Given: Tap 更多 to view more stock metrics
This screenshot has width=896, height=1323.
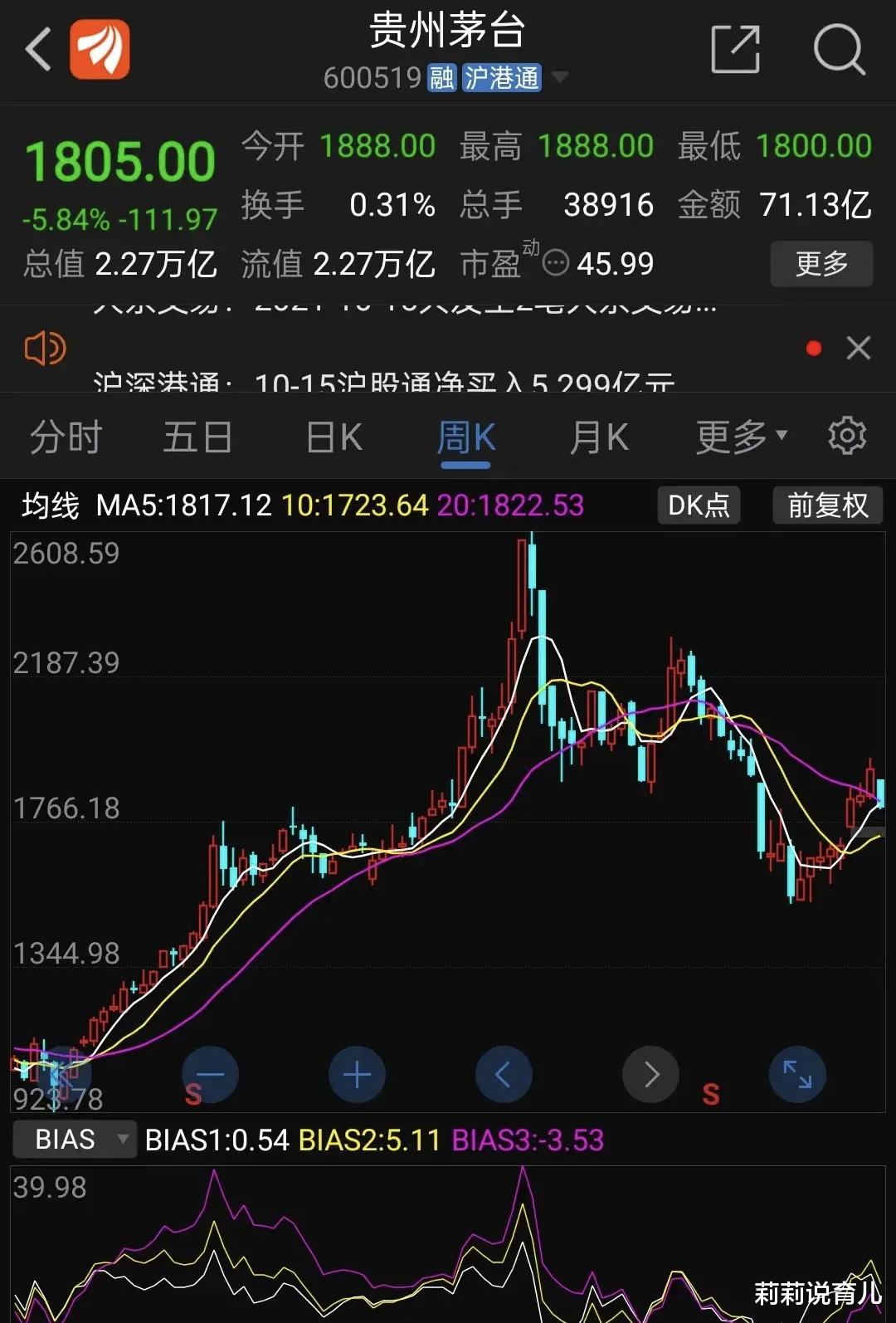Looking at the screenshot, I should pyautogui.click(x=821, y=263).
